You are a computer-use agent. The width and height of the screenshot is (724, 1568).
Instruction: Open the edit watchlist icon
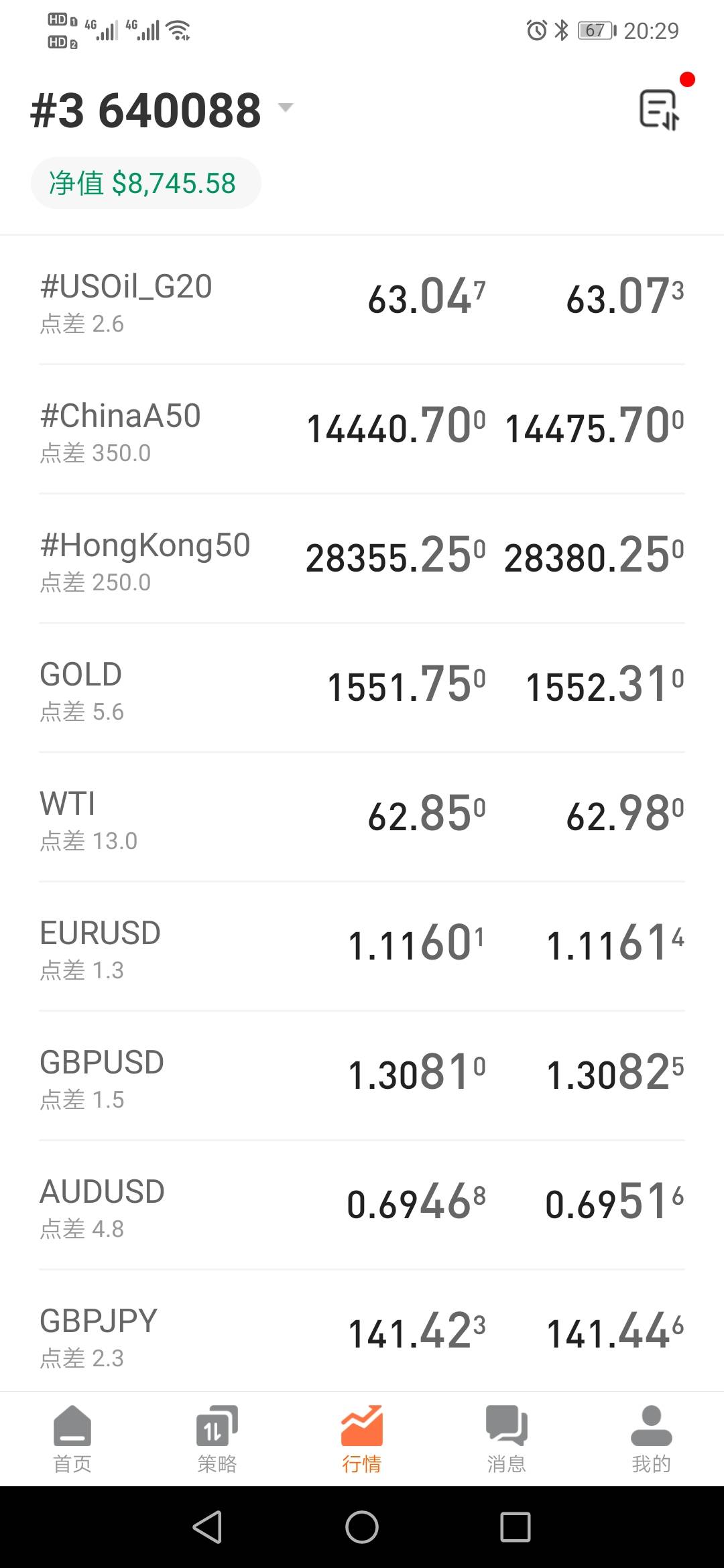(659, 109)
